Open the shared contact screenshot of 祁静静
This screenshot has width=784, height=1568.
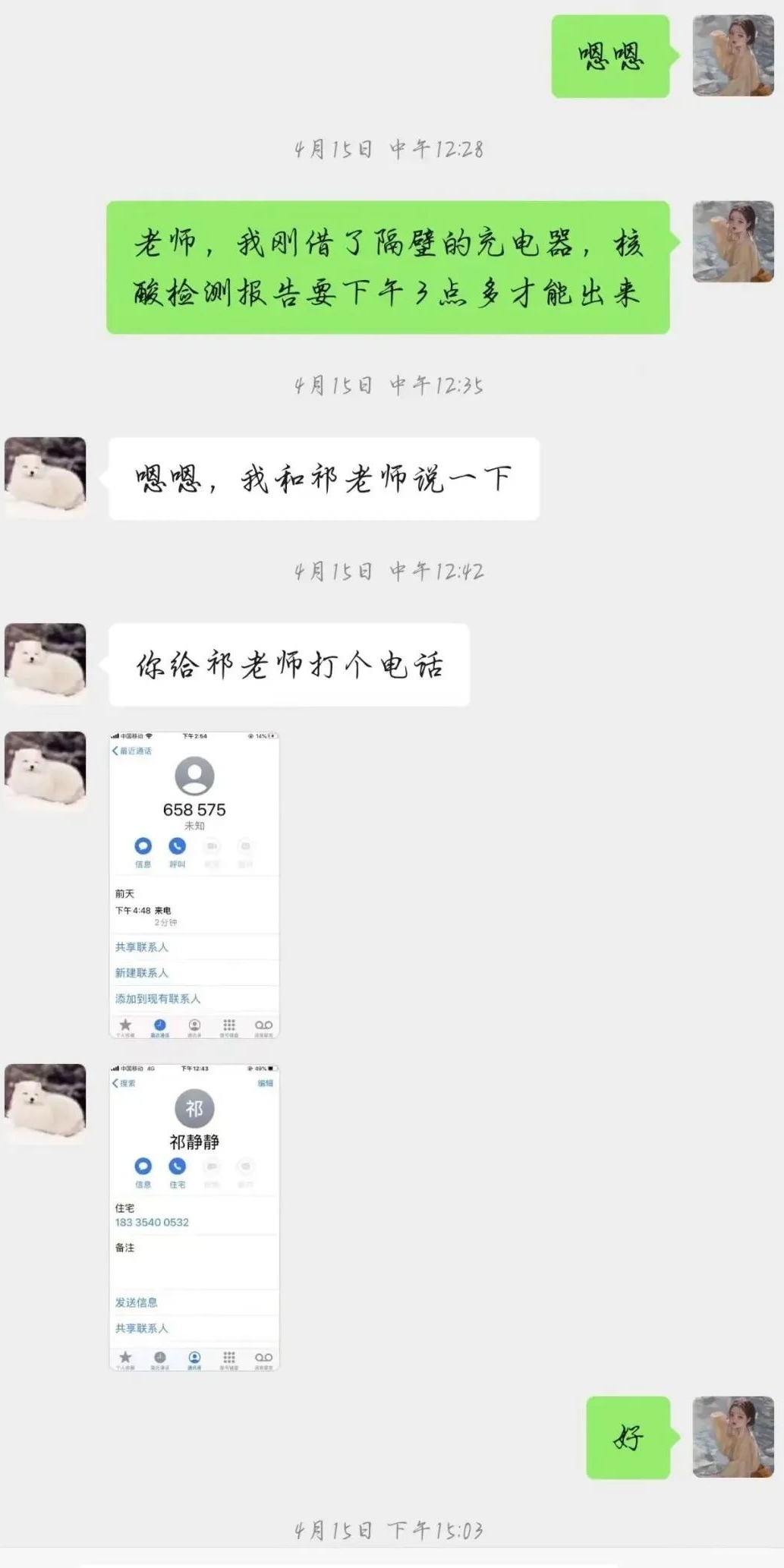click(194, 1217)
